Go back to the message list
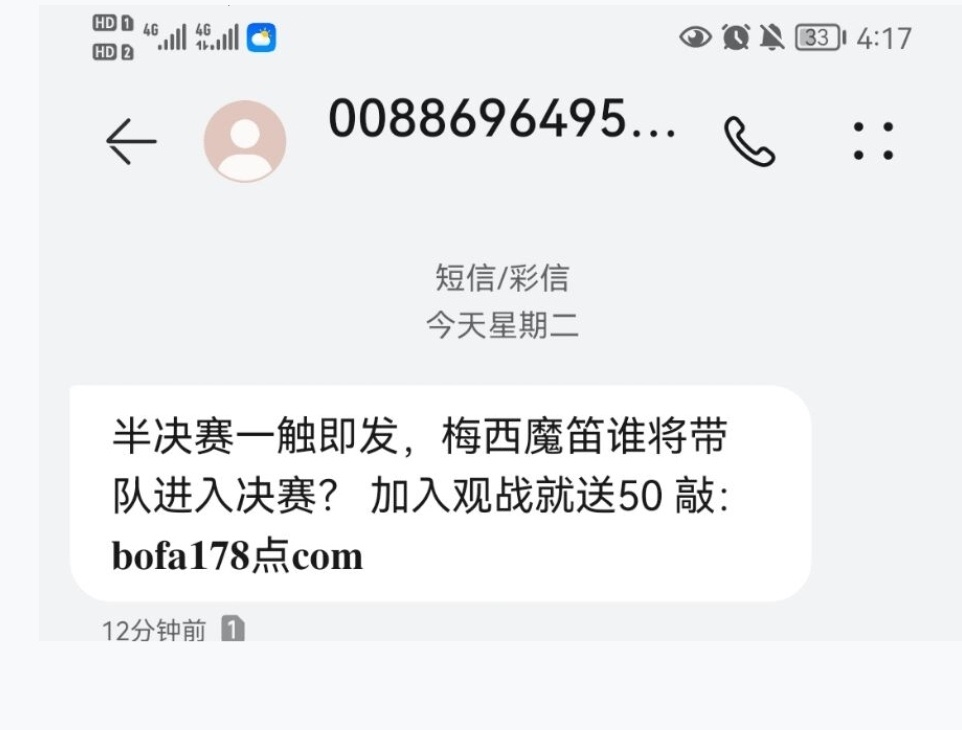Screen dimensions: 962x730 click(x=131, y=141)
